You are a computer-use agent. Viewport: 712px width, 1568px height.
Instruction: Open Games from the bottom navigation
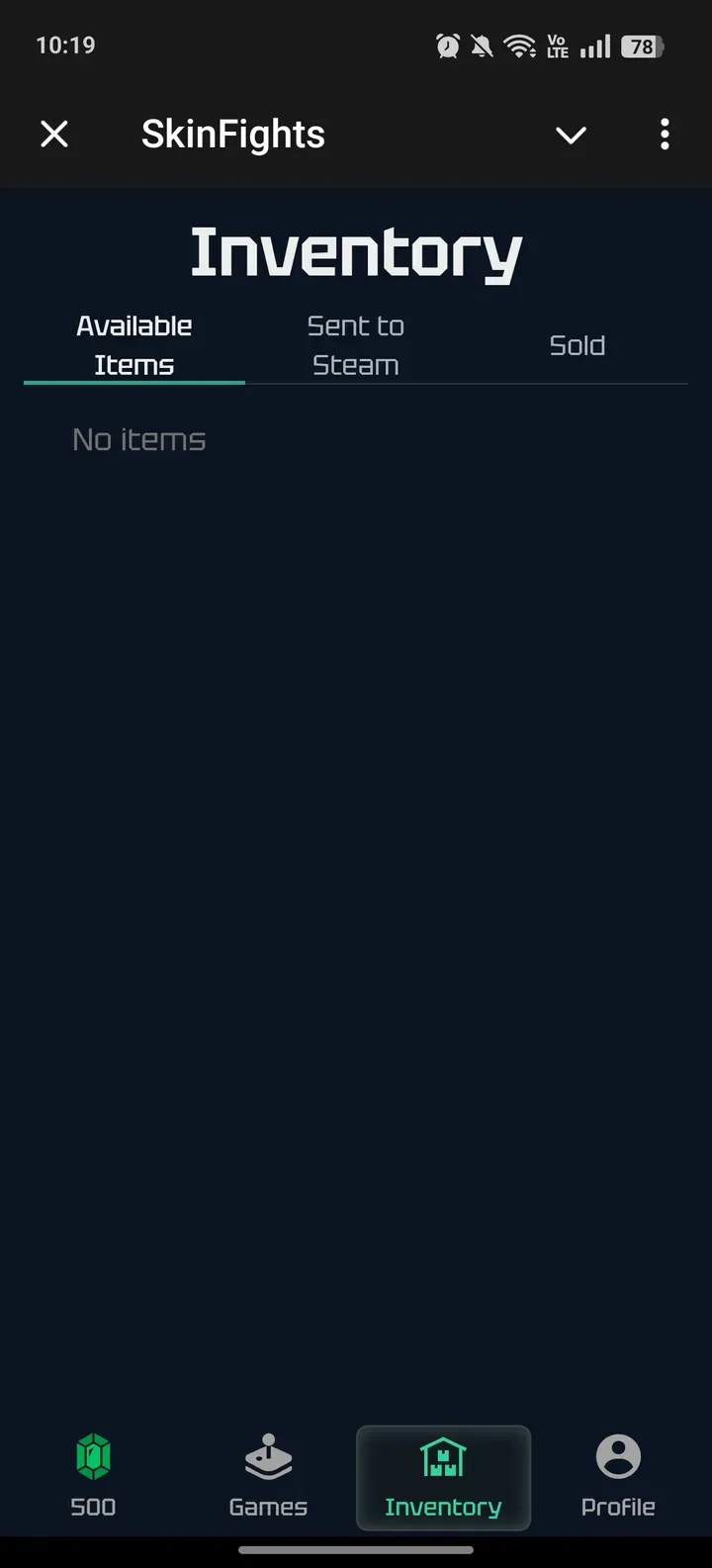click(268, 1506)
